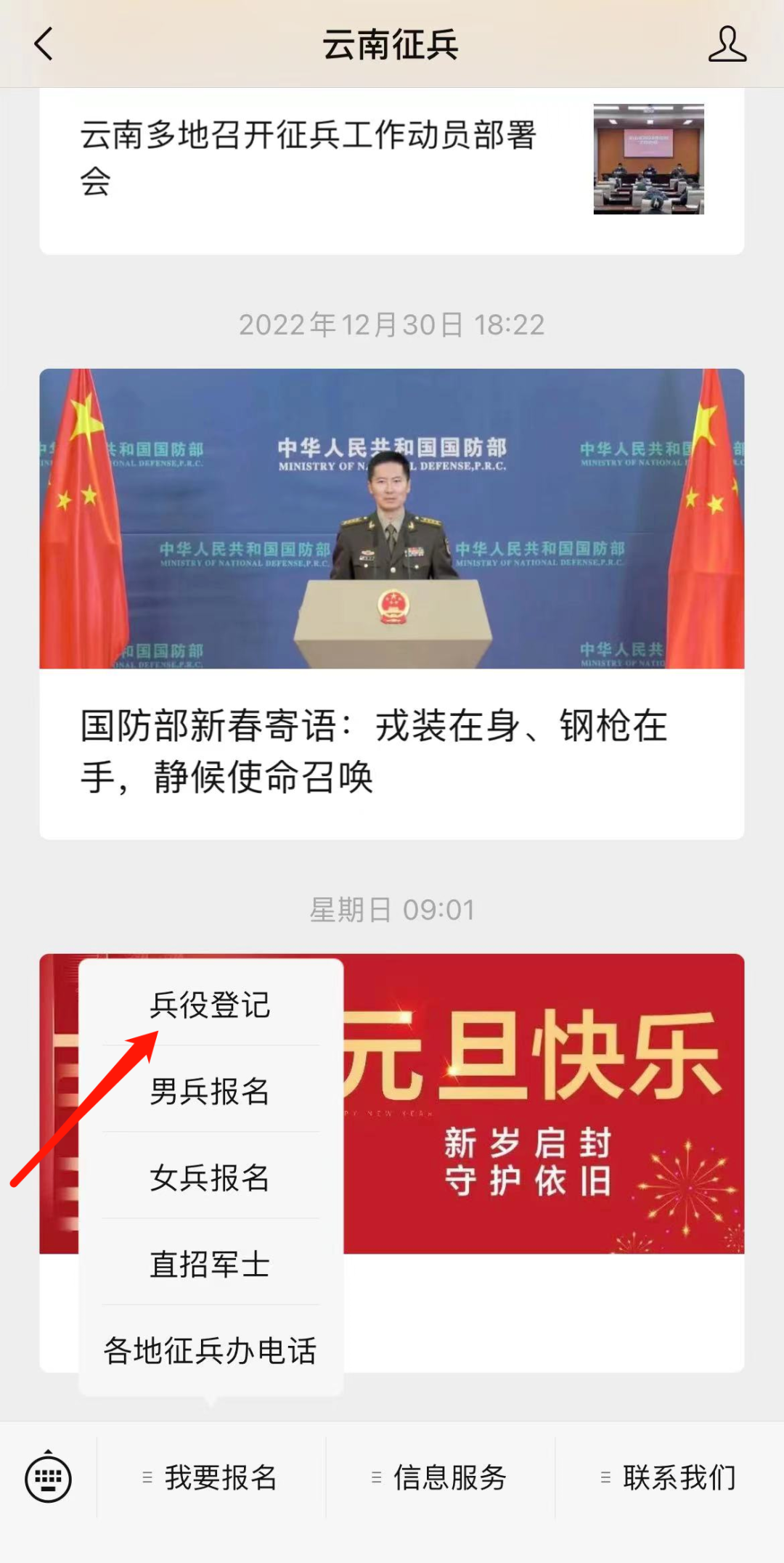Choose 女兵报名 in the menu
Image resolution: width=784 pixels, height=1563 pixels.
(x=211, y=1178)
